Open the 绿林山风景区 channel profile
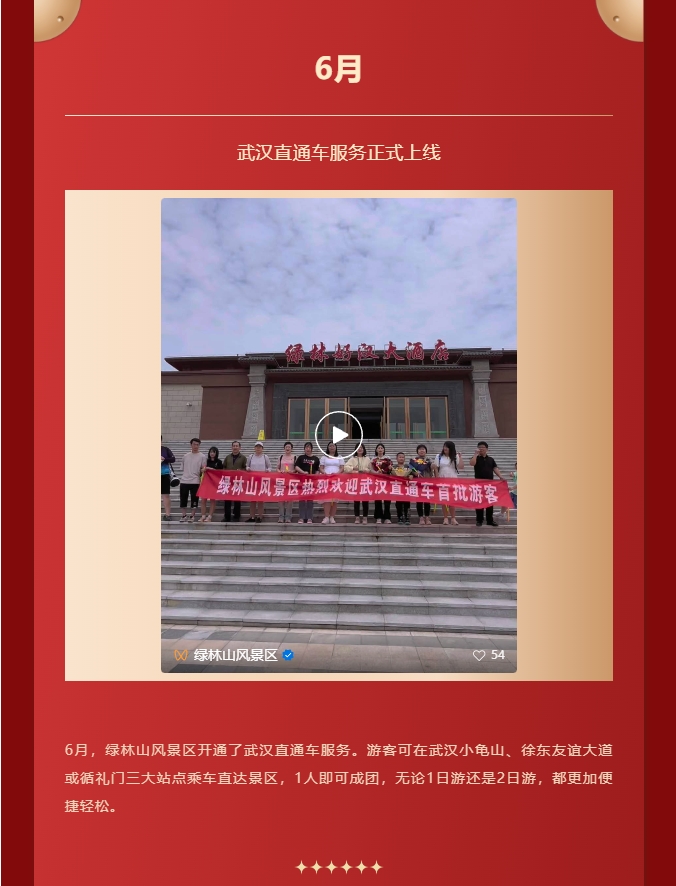Screen dimensions: 676x886 tap(235, 655)
